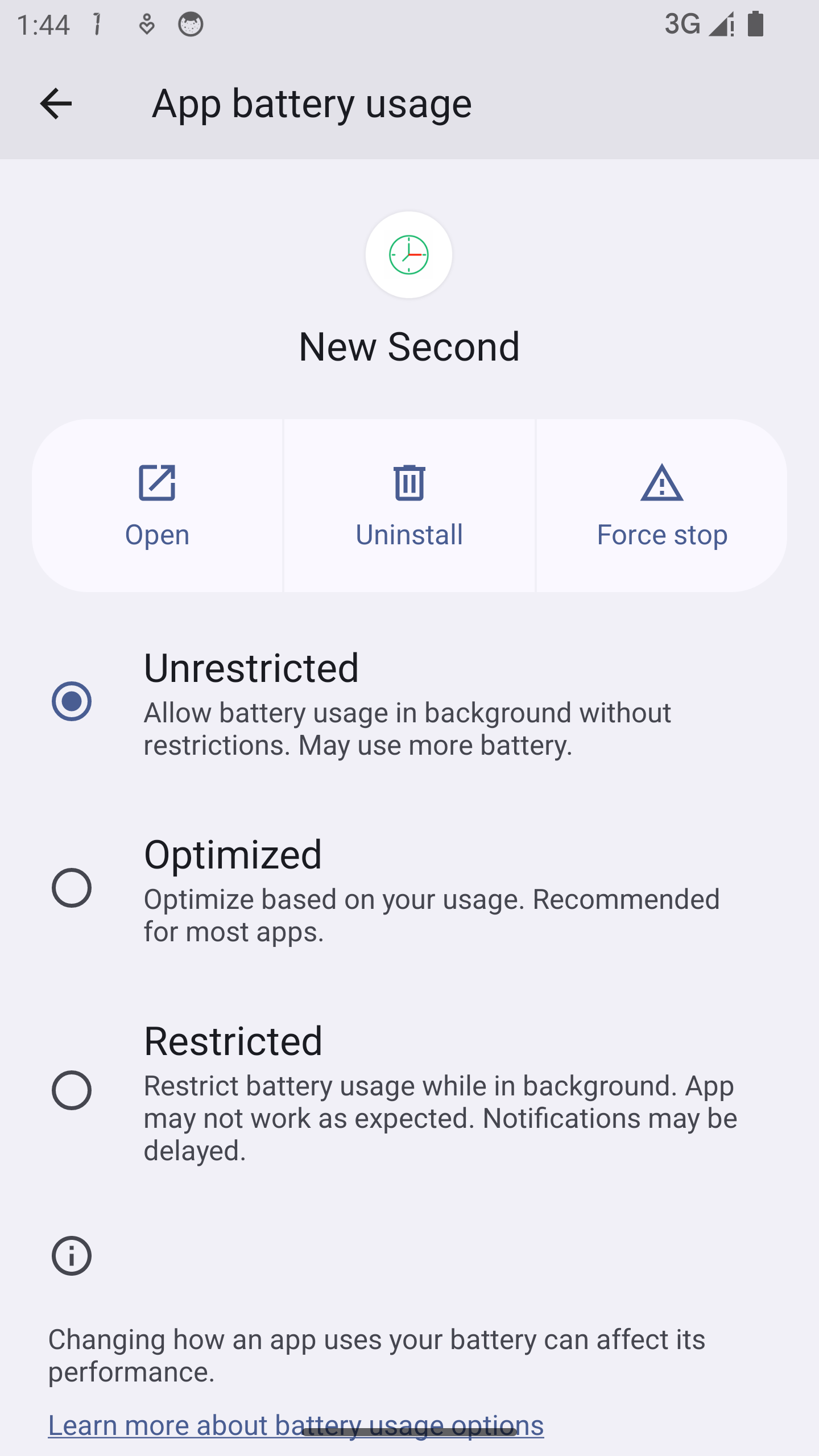819x1456 pixels.
Task: Set battery usage to Restricted
Action: [72, 1090]
